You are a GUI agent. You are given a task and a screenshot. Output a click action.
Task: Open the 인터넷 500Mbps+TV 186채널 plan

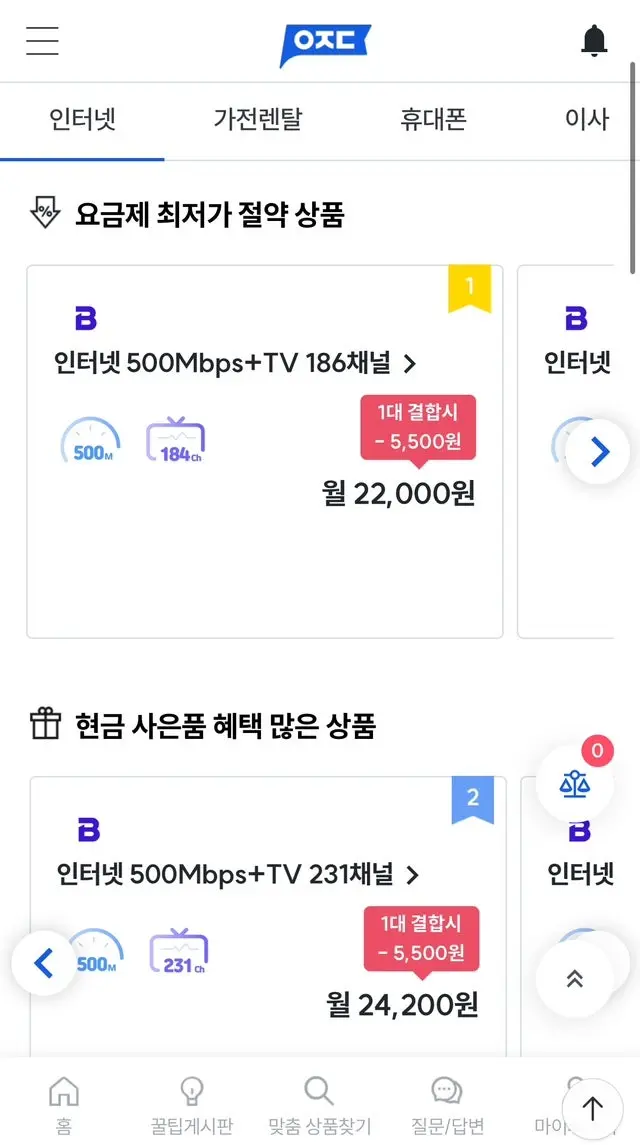tap(235, 363)
